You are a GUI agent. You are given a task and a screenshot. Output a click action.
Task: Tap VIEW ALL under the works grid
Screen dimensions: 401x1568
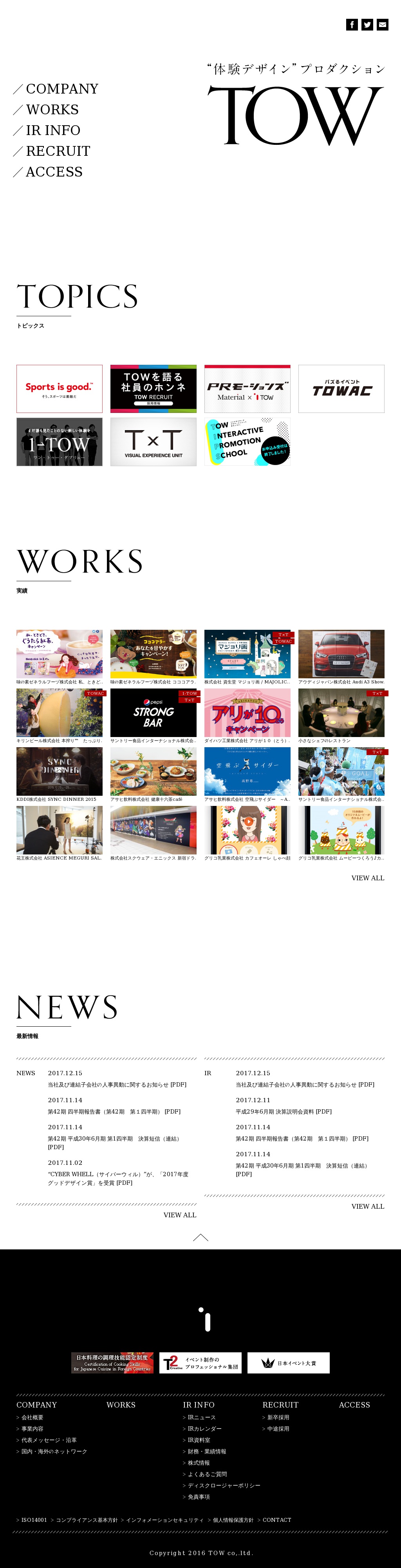pos(367,878)
